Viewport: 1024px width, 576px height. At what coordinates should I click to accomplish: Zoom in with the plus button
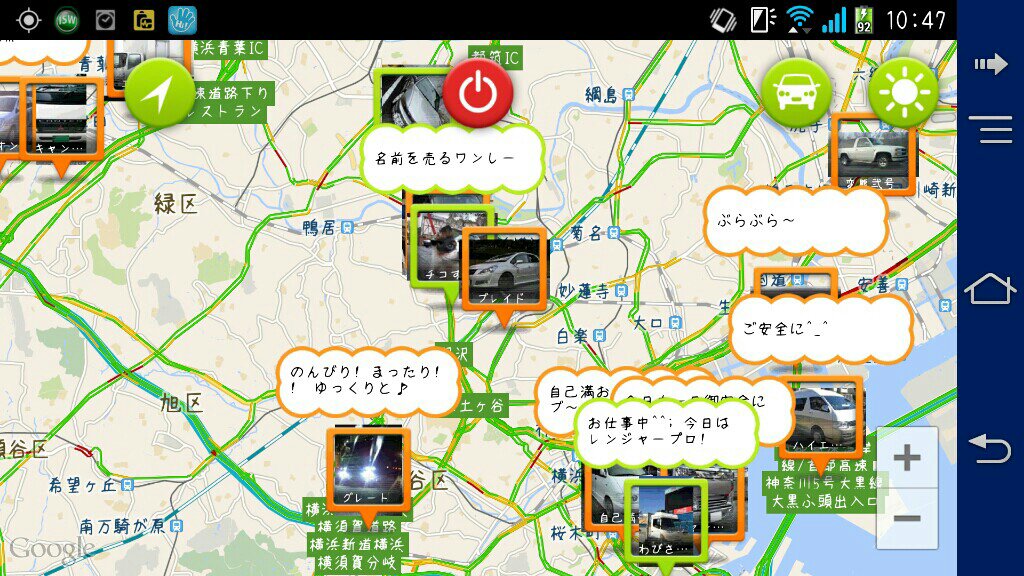[x=906, y=459]
